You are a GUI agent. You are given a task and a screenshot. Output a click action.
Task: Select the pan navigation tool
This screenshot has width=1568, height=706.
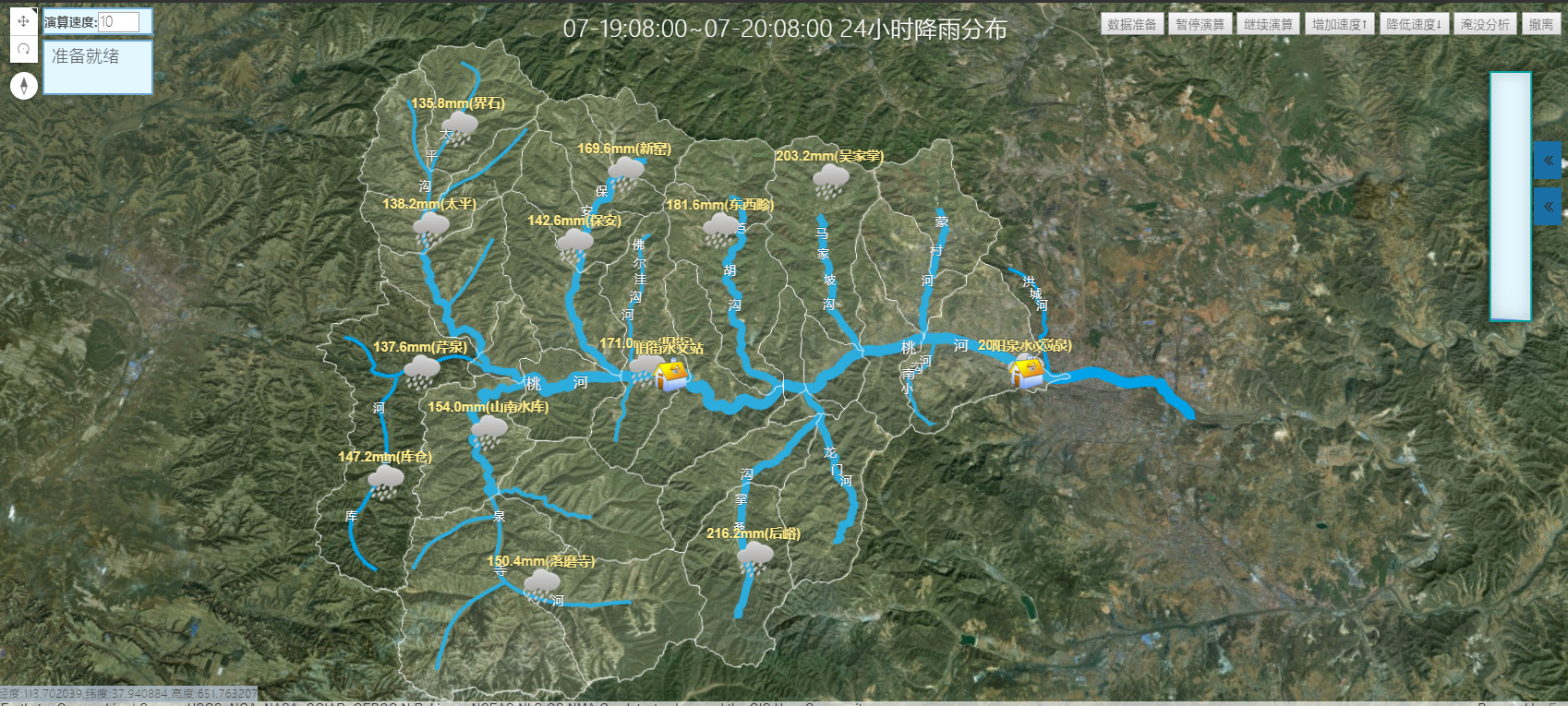[23, 21]
